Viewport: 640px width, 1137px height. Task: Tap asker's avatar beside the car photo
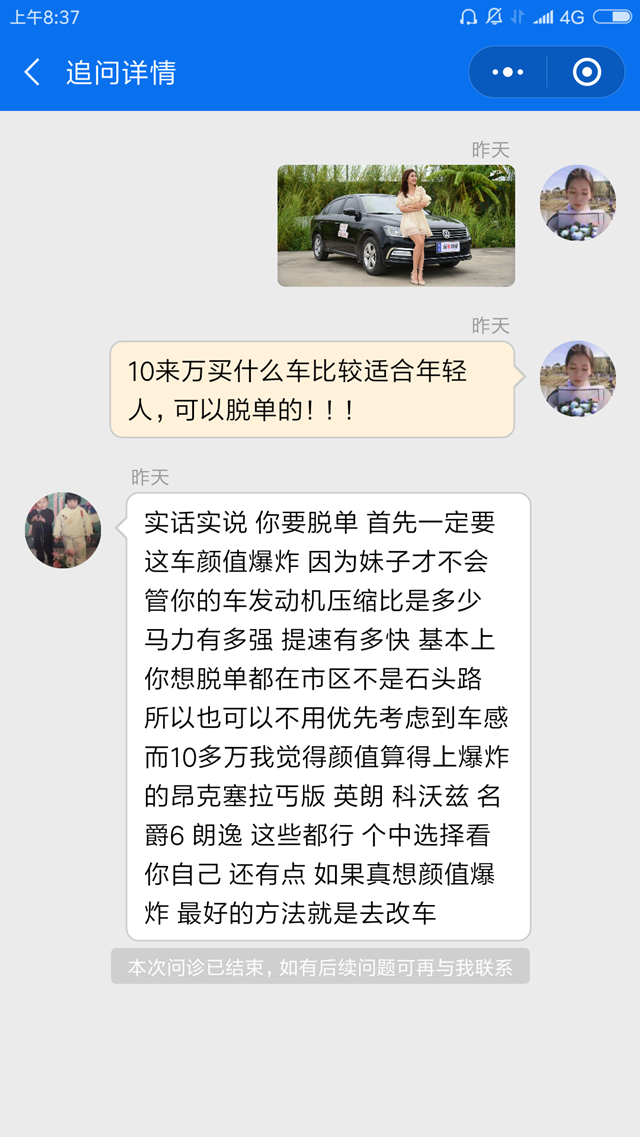(x=577, y=203)
